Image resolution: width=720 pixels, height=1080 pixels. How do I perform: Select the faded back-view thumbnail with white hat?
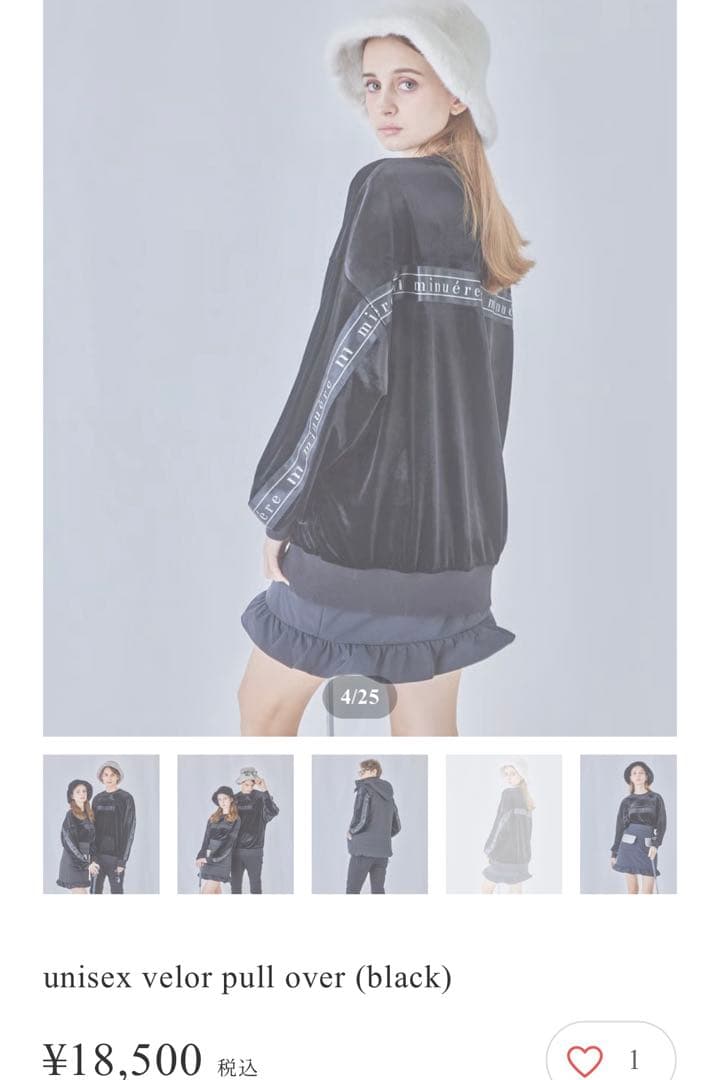[503, 824]
